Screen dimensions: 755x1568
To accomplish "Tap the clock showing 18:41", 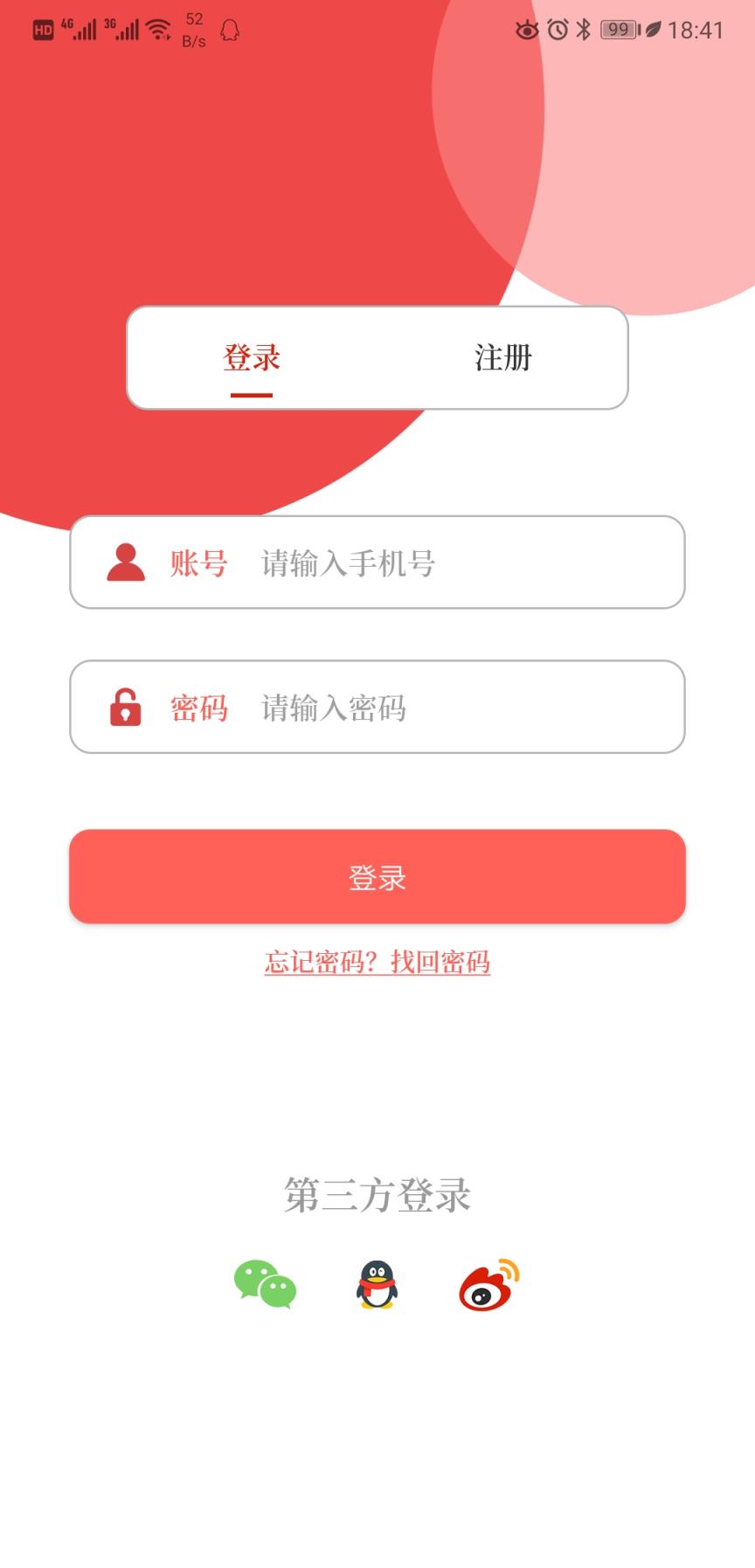I will pyautogui.click(x=695, y=29).
